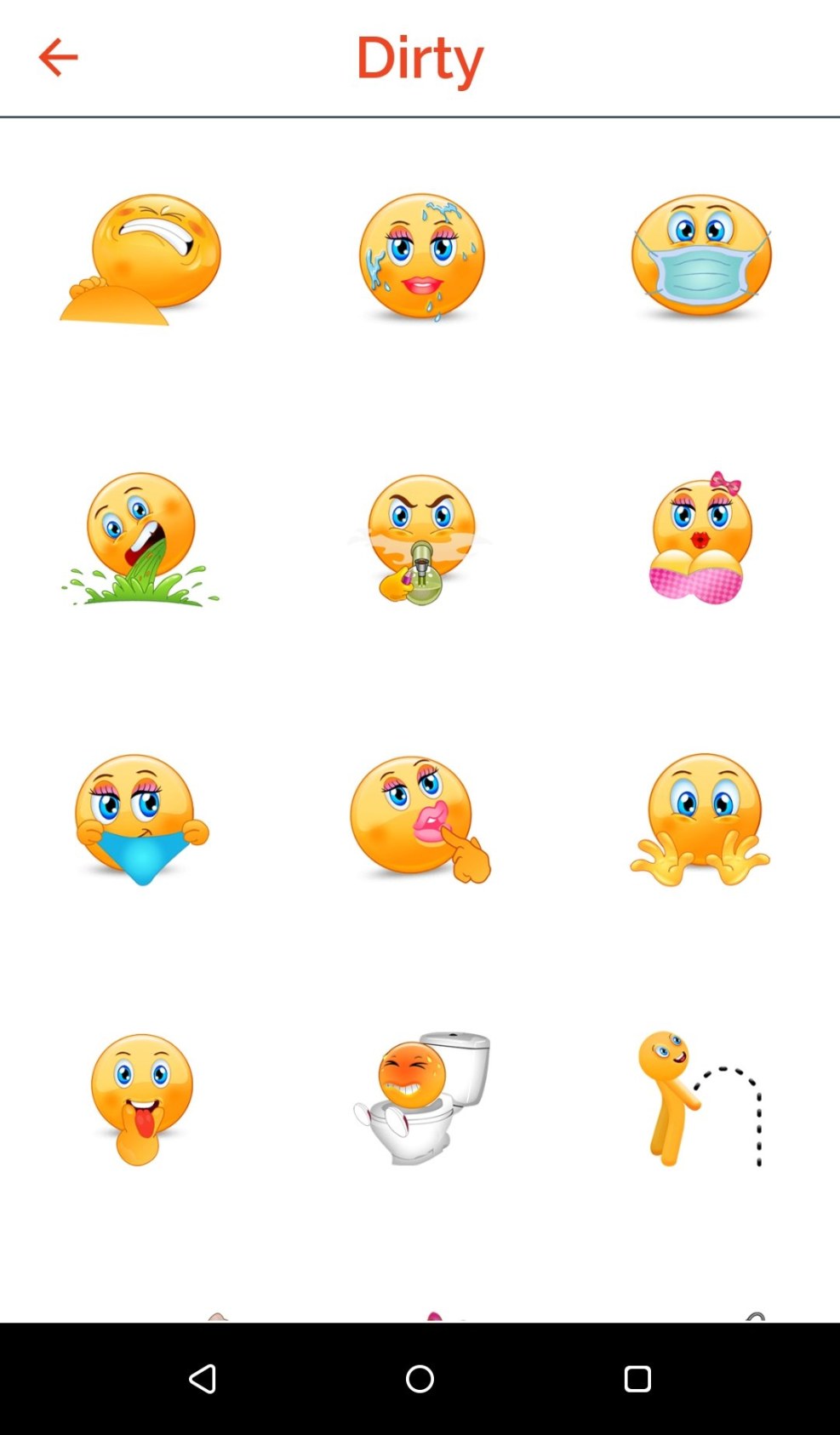
Task: Select the emoji wearing a surgical mask
Action: pyautogui.click(x=701, y=256)
